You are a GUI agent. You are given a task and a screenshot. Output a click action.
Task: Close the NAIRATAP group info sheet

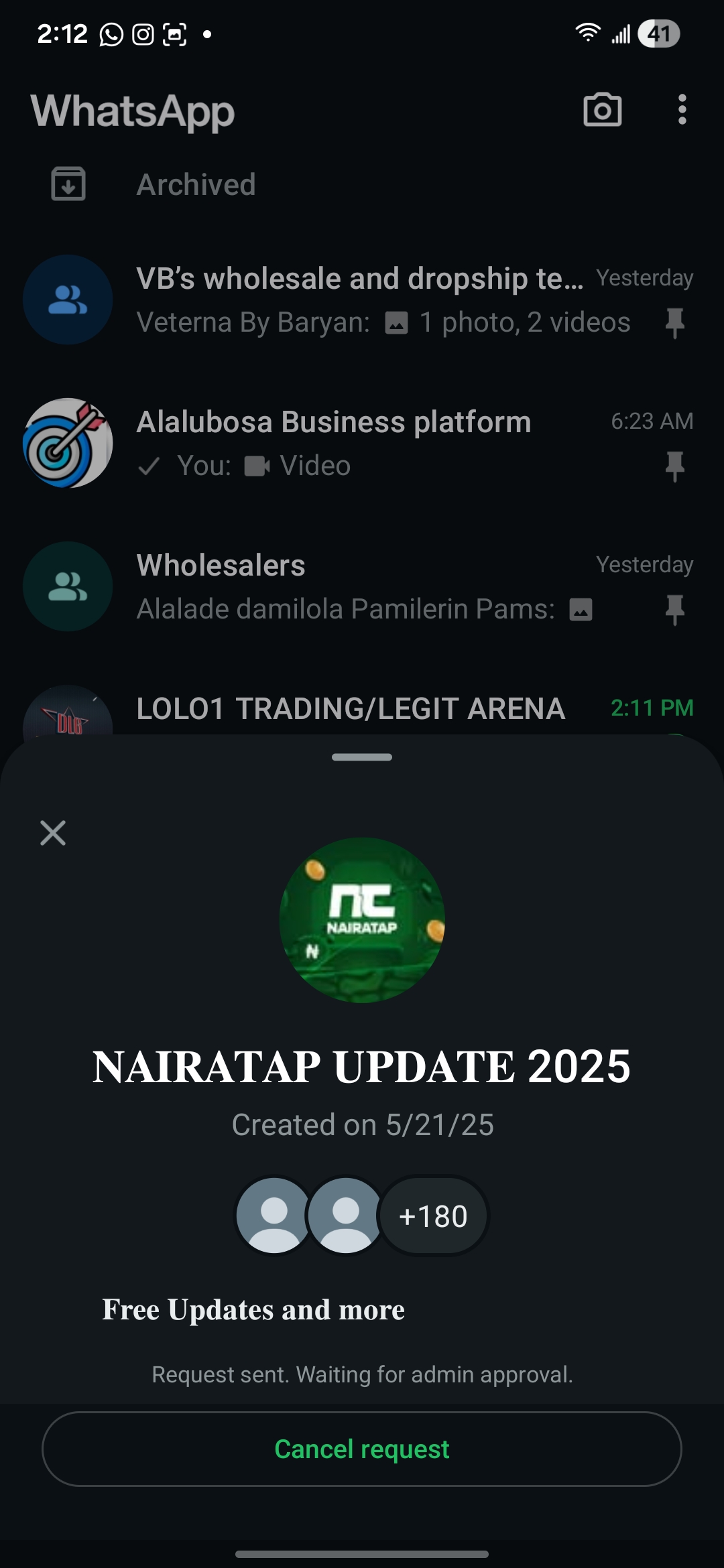pyautogui.click(x=53, y=833)
